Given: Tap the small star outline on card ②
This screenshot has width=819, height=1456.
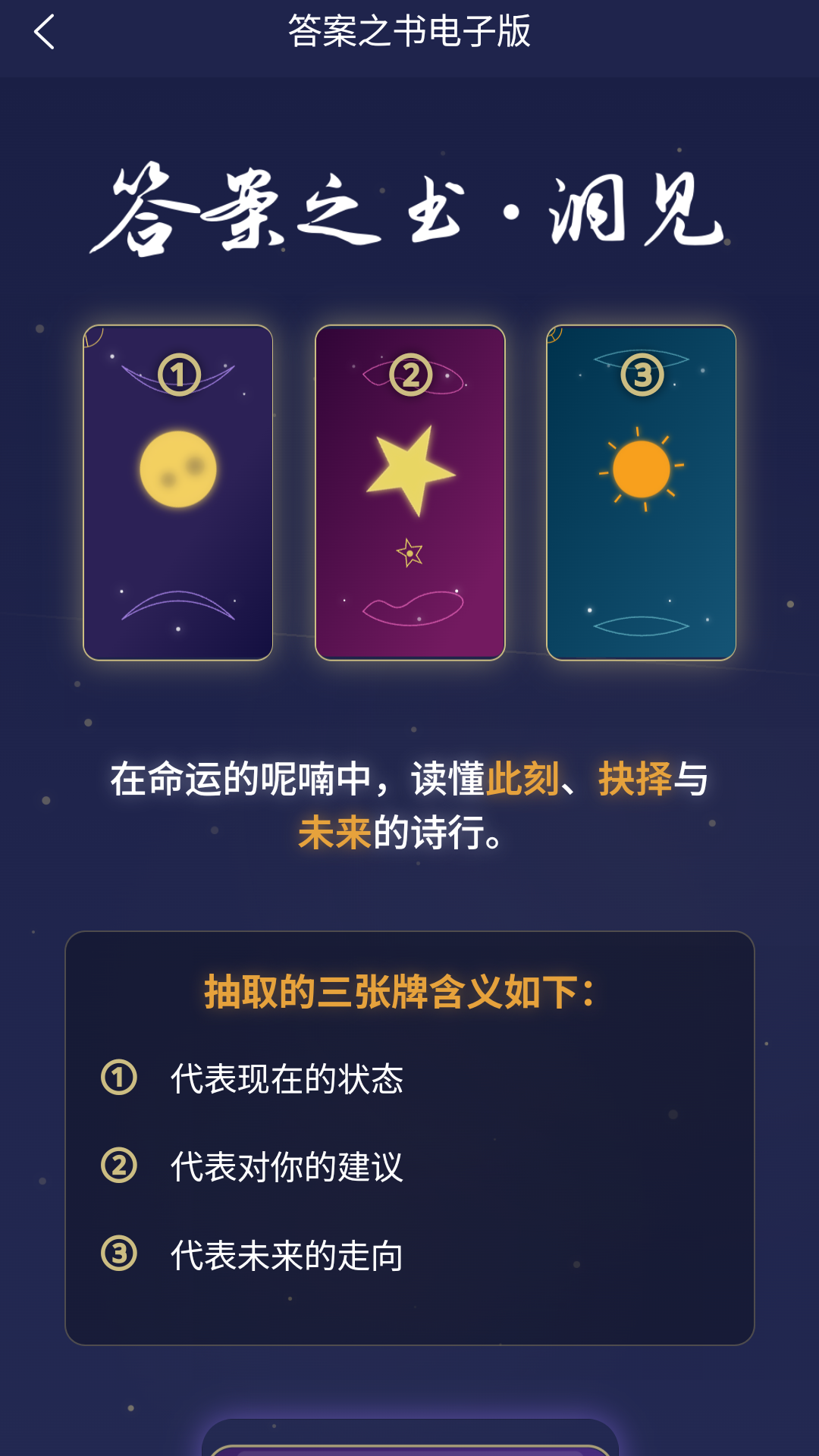Looking at the screenshot, I should click(x=408, y=554).
